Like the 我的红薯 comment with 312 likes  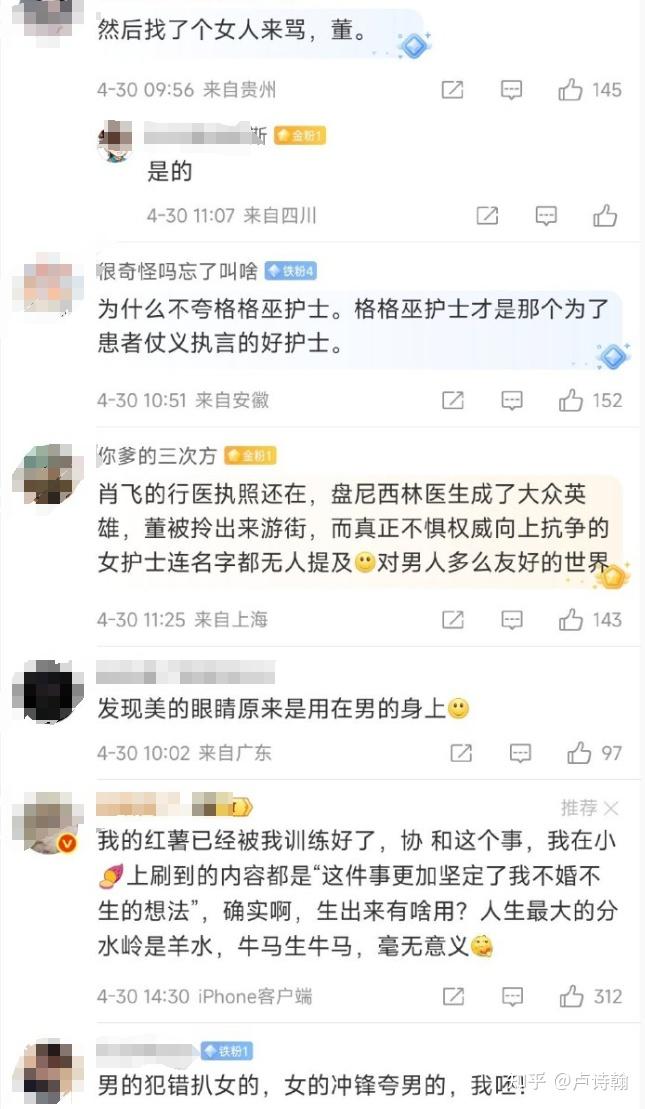click(571, 996)
